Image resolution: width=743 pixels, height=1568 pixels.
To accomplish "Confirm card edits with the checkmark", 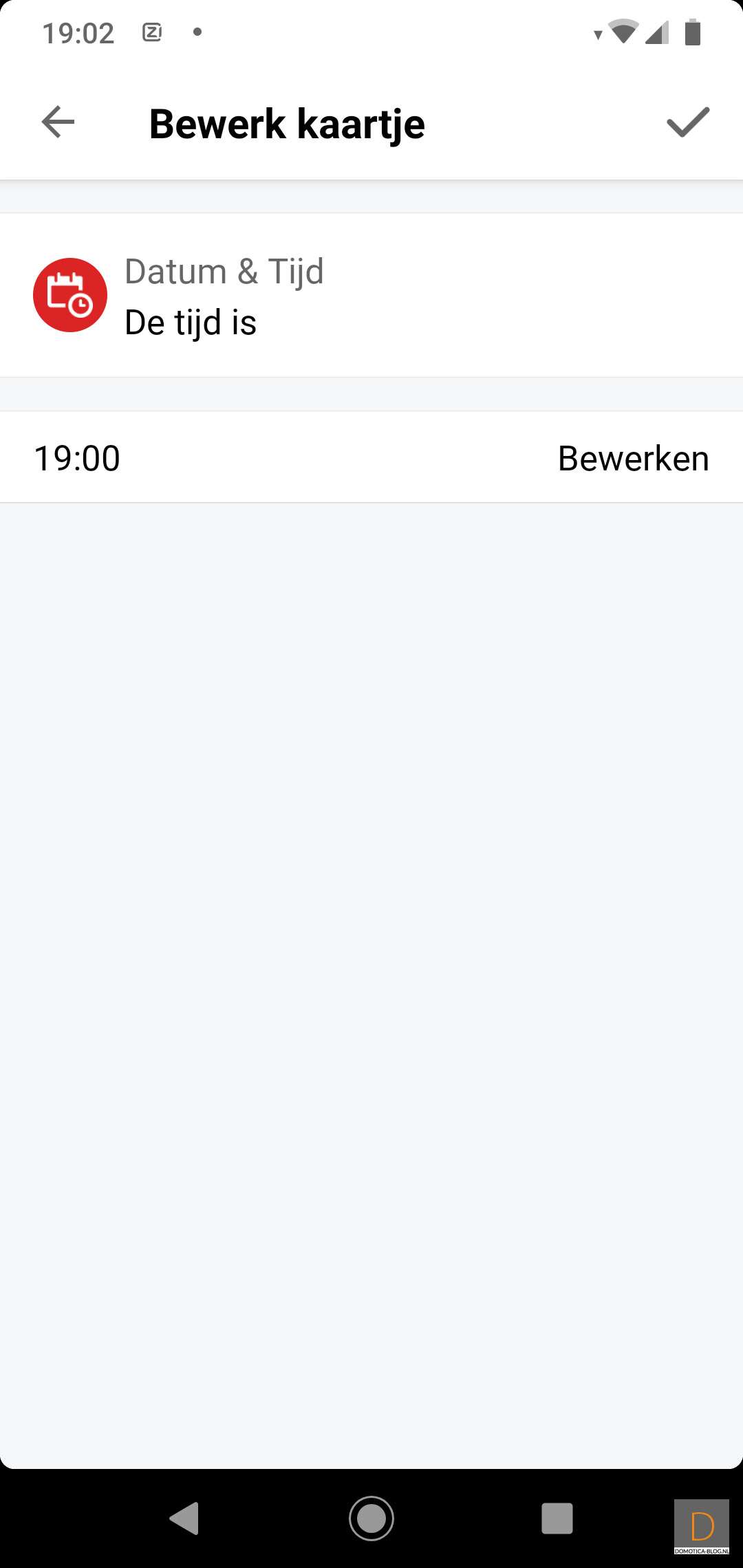I will coord(687,122).
